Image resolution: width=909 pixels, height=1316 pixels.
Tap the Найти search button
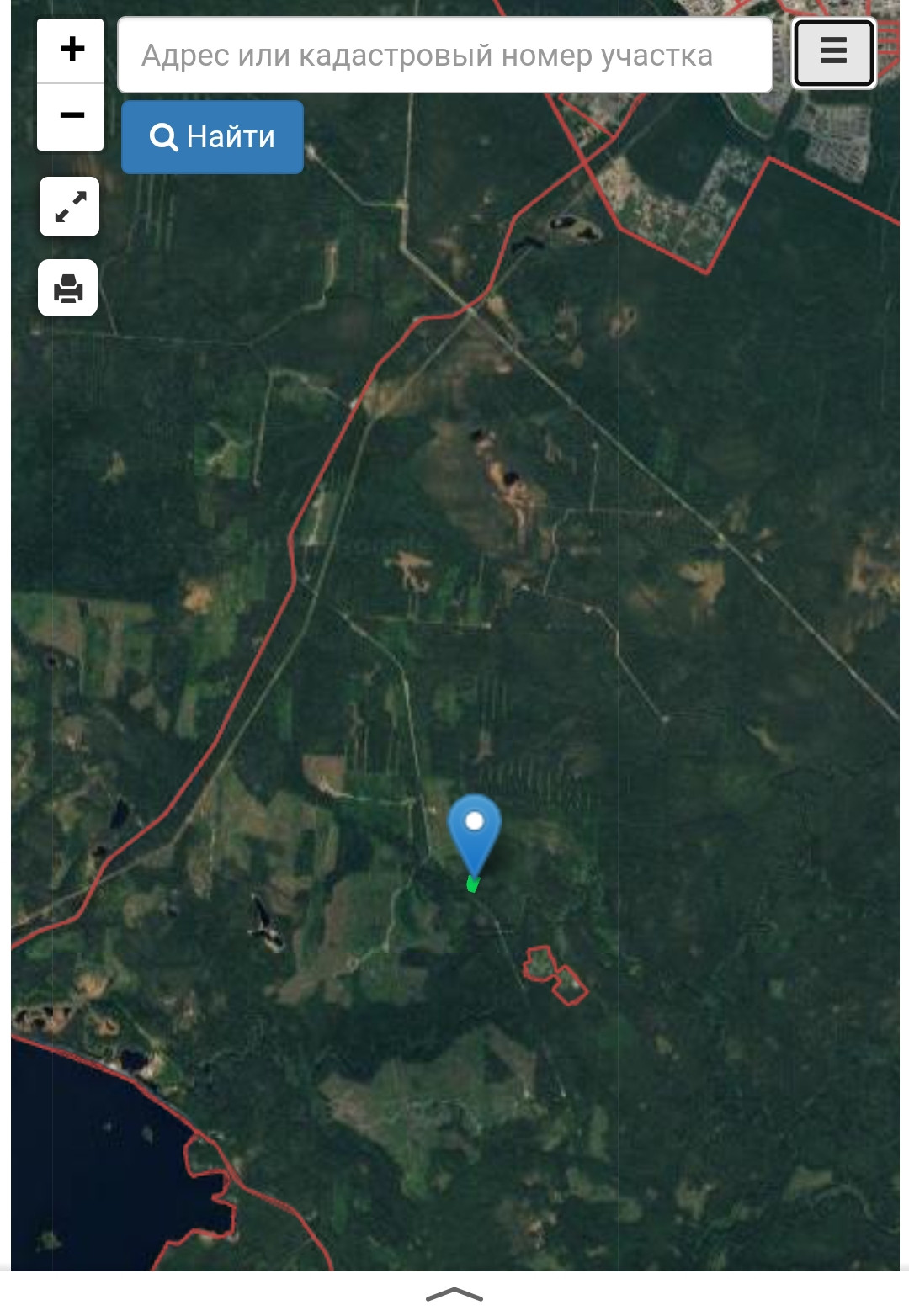[x=212, y=137]
